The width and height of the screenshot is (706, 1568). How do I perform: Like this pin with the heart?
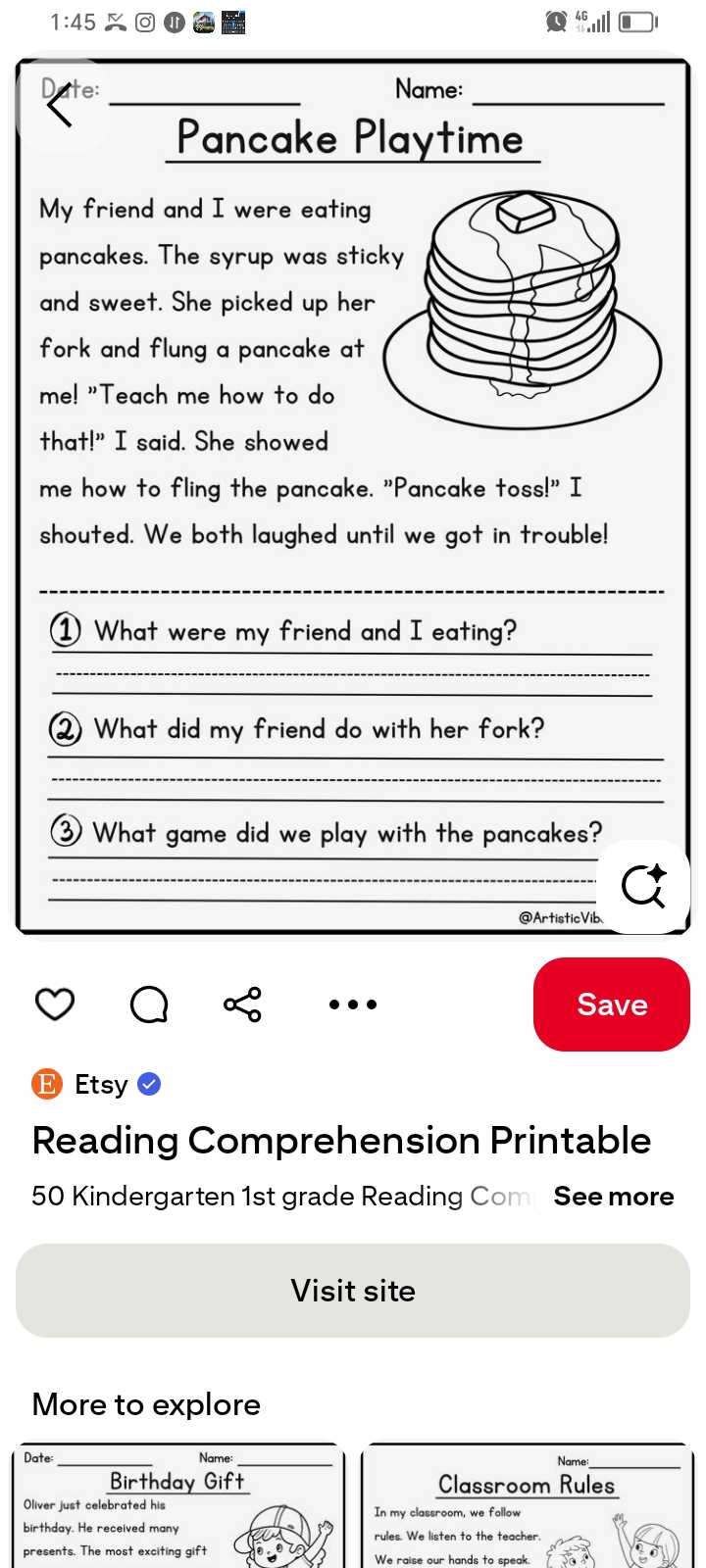pos(55,1004)
